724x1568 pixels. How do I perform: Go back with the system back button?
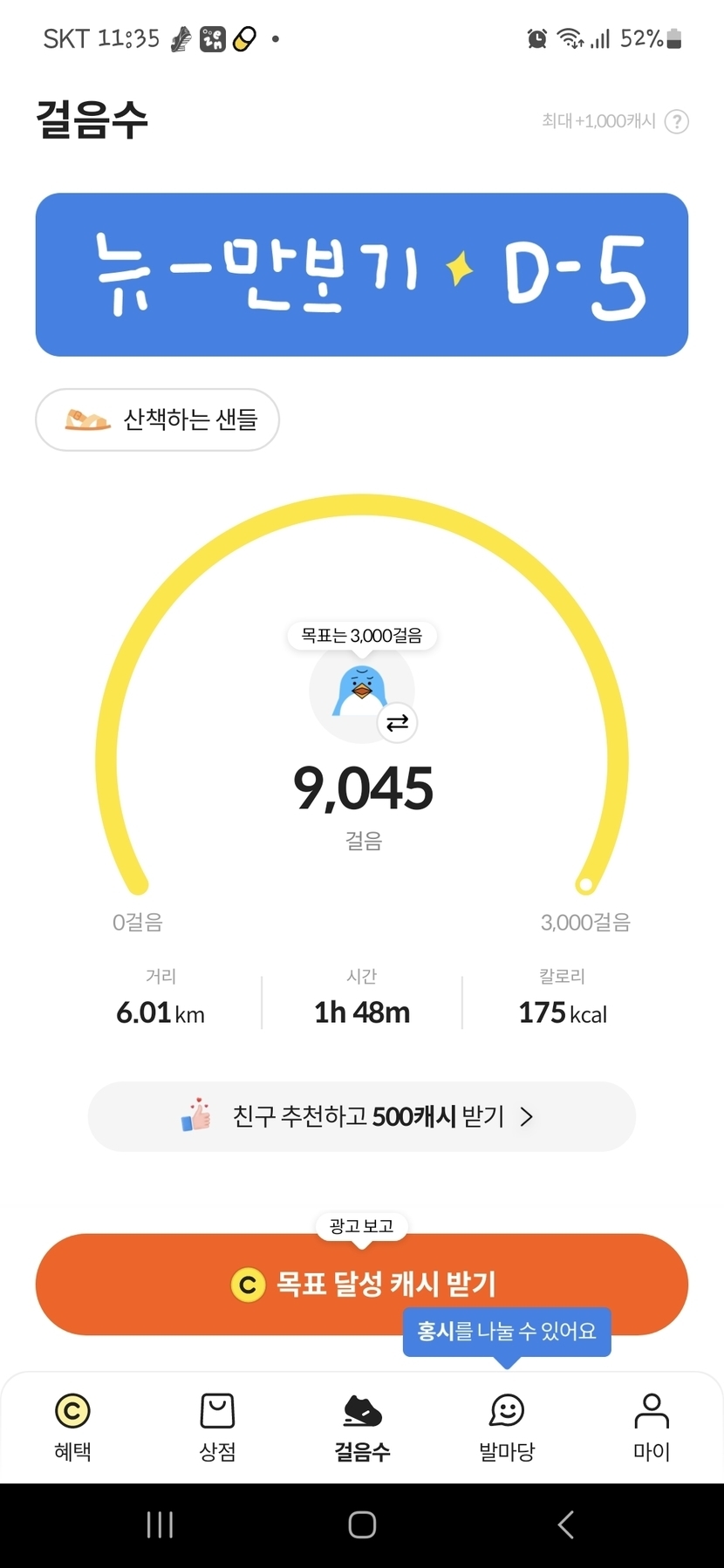[x=565, y=1524]
